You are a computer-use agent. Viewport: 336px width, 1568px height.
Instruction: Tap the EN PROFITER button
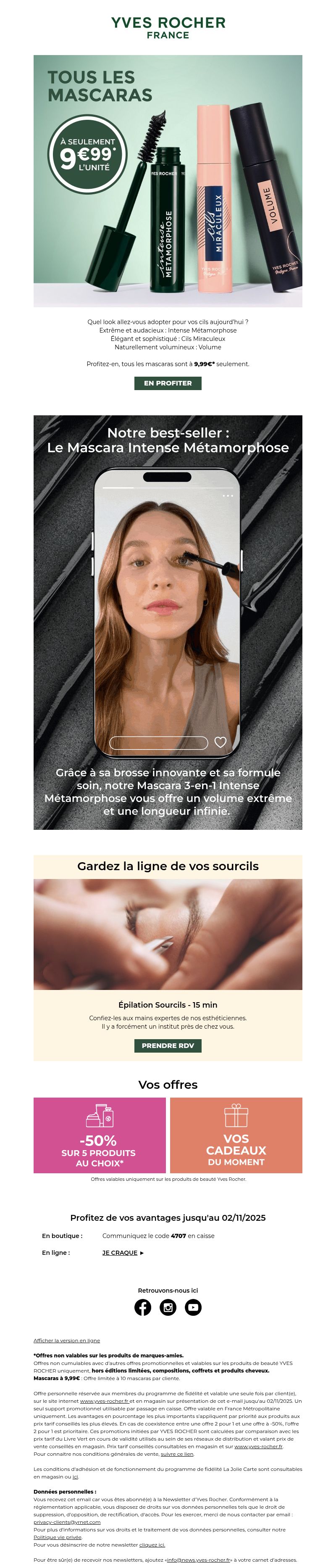click(x=168, y=383)
